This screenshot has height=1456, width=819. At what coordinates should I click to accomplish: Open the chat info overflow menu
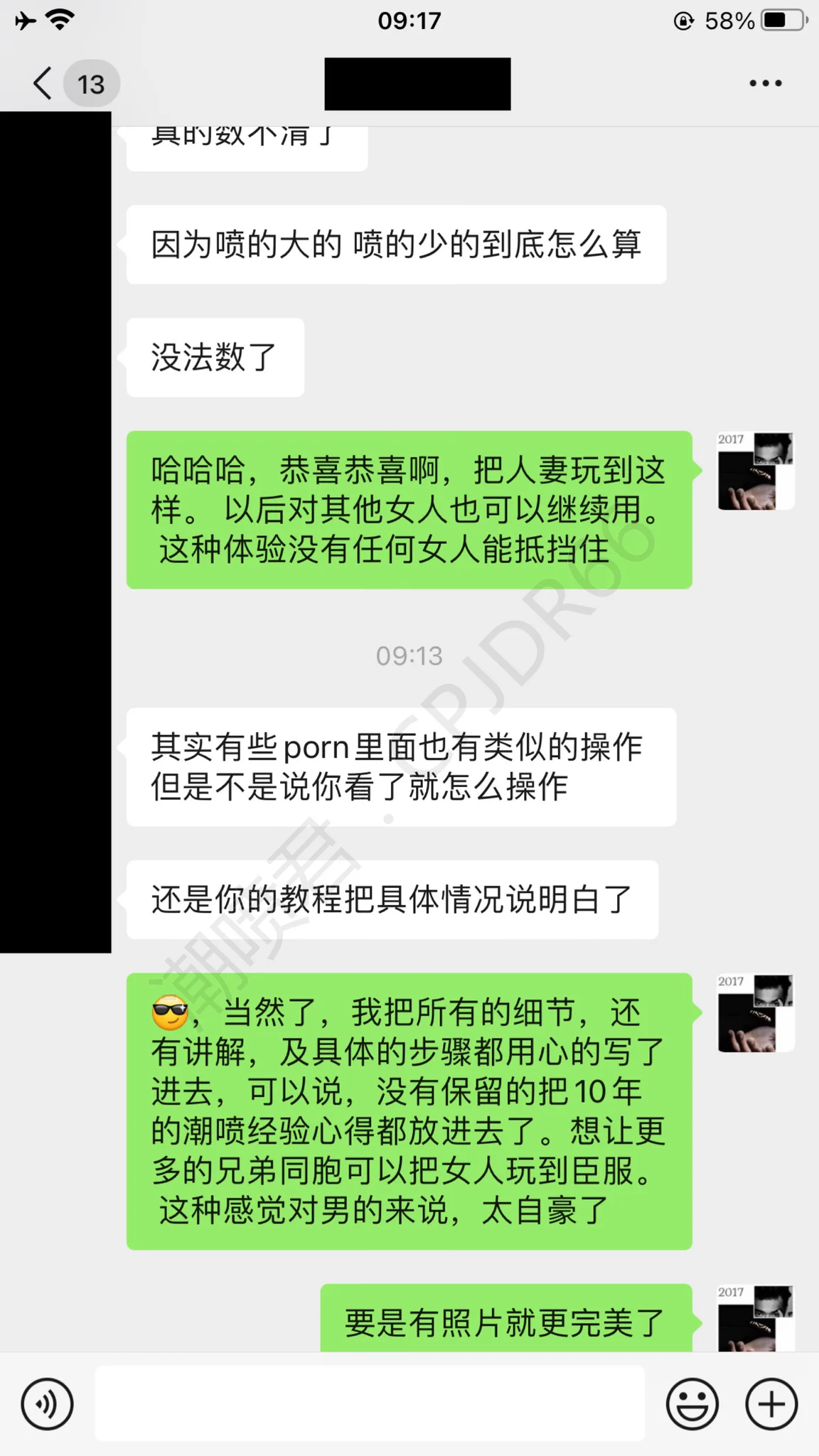(765, 84)
